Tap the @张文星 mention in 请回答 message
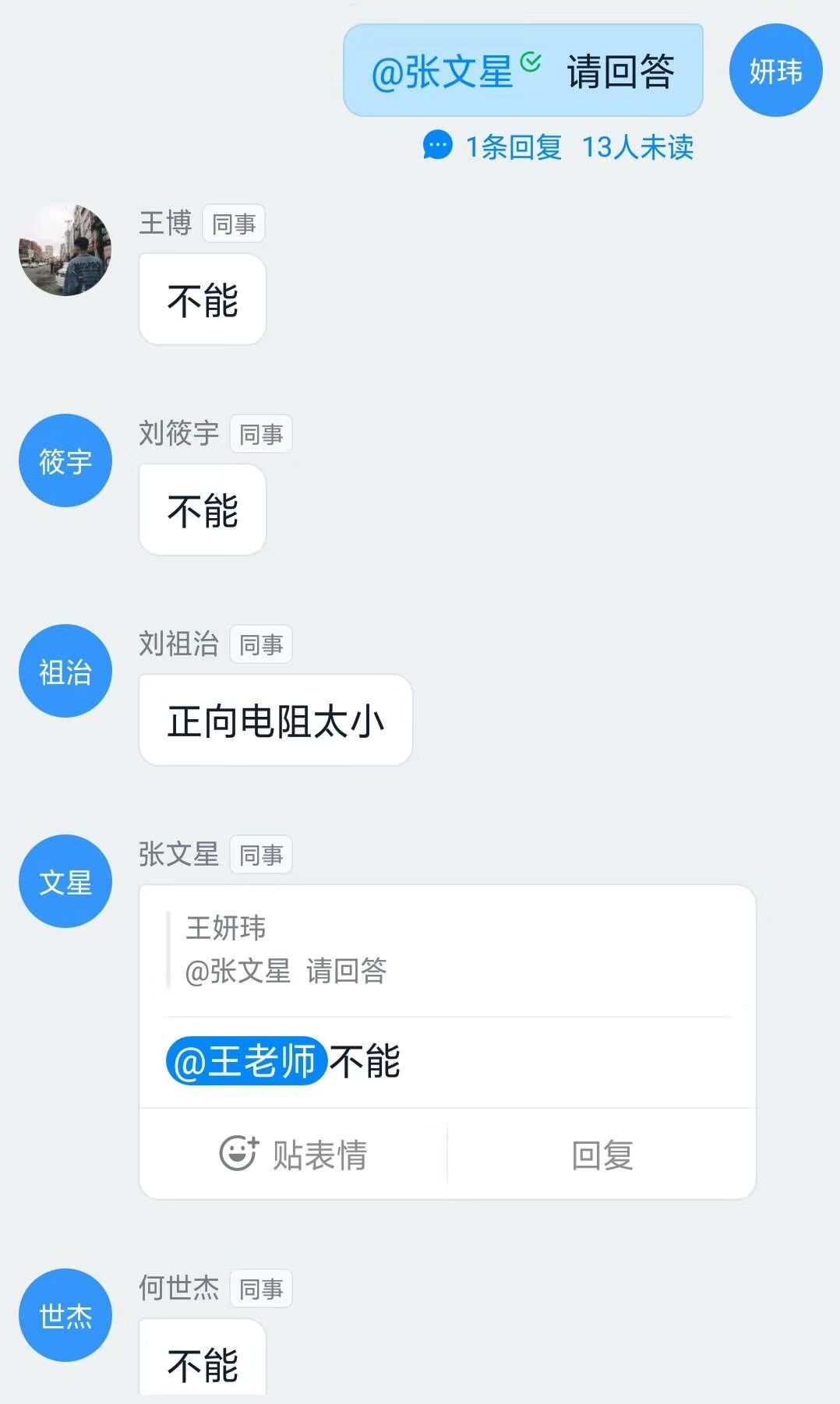 442,72
